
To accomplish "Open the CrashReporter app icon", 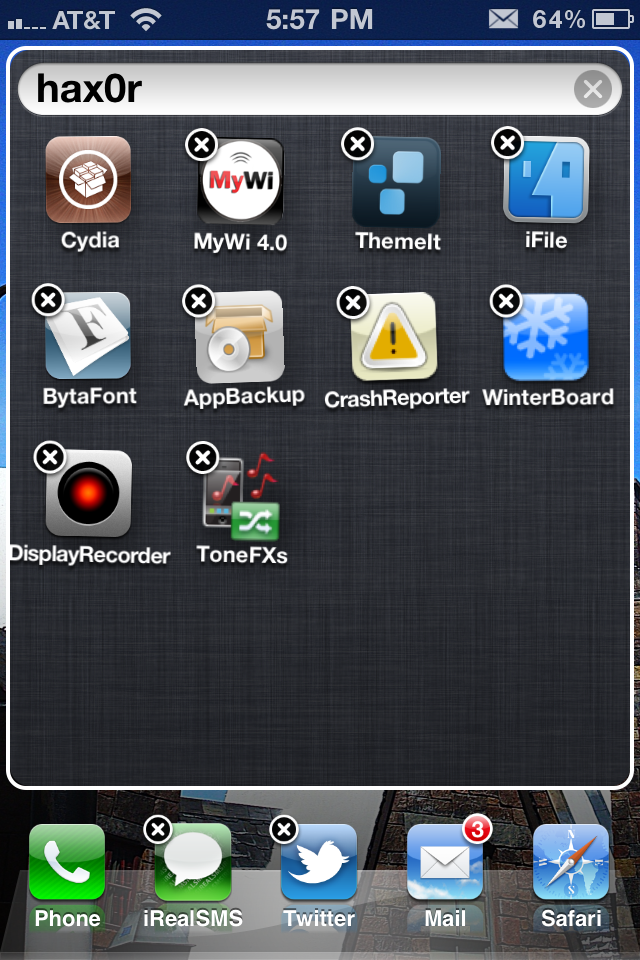I will click(x=394, y=336).
